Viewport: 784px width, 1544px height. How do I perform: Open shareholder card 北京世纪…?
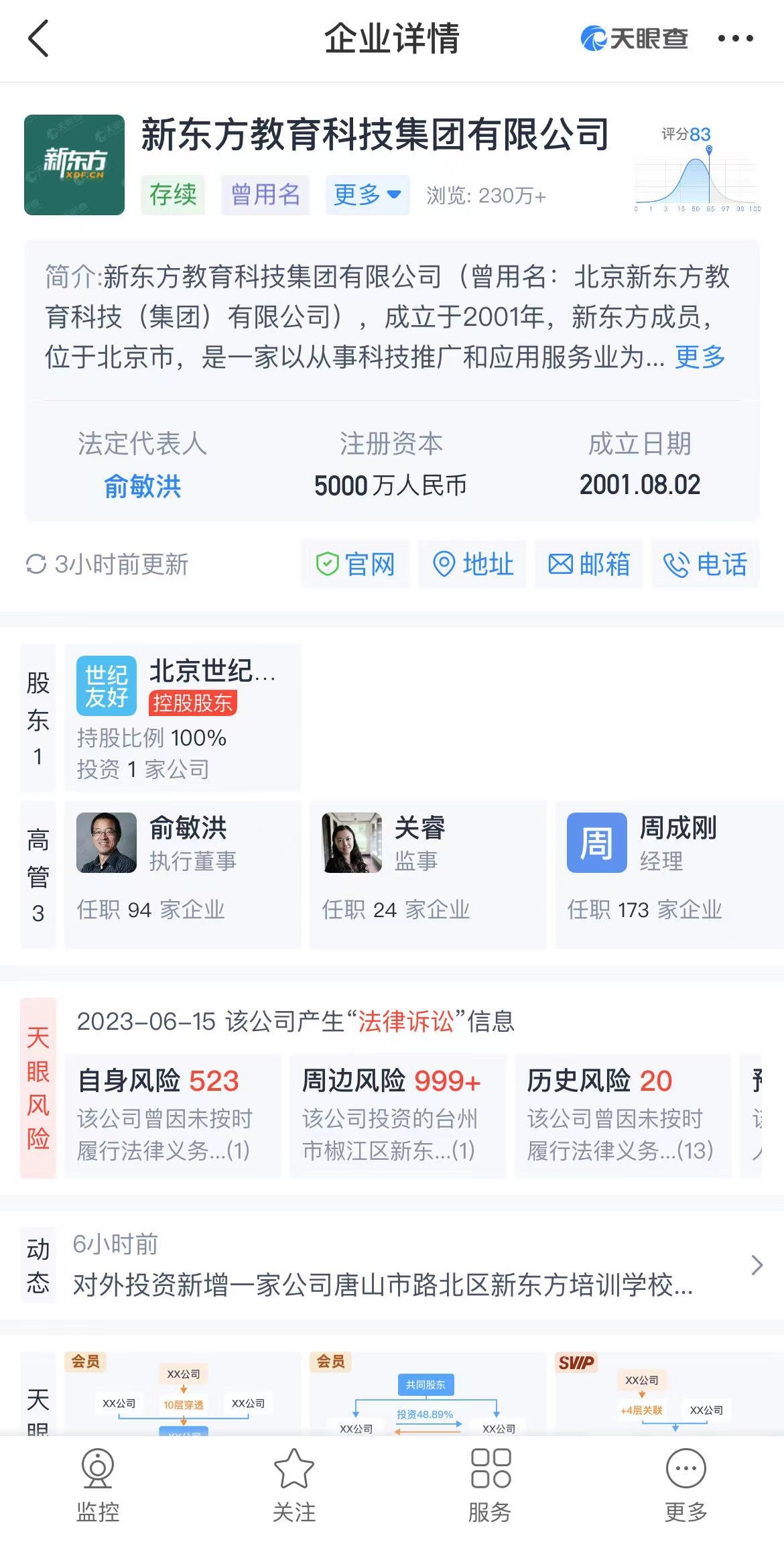tap(183, 717)
